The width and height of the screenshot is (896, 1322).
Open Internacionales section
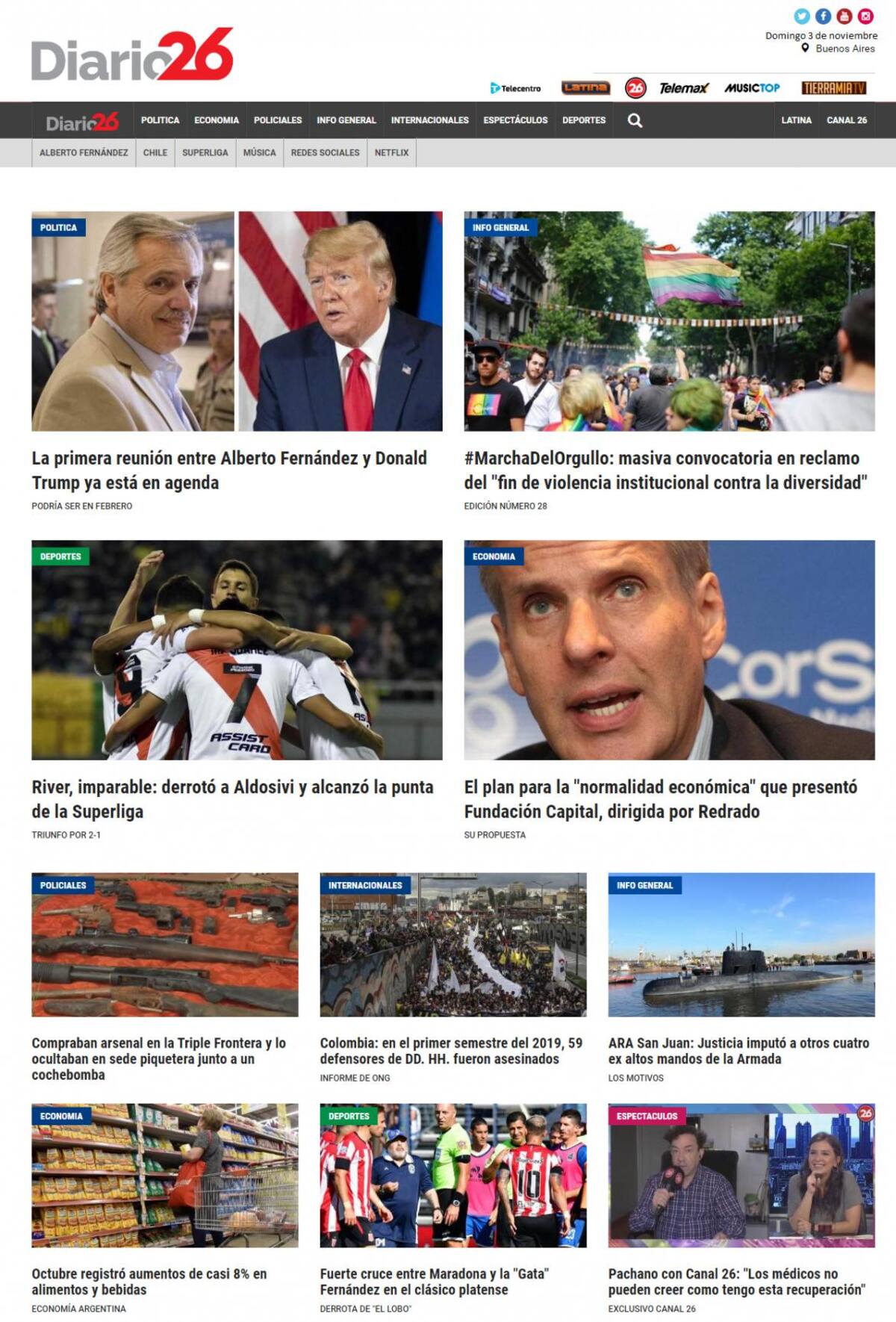coord(429,120)
